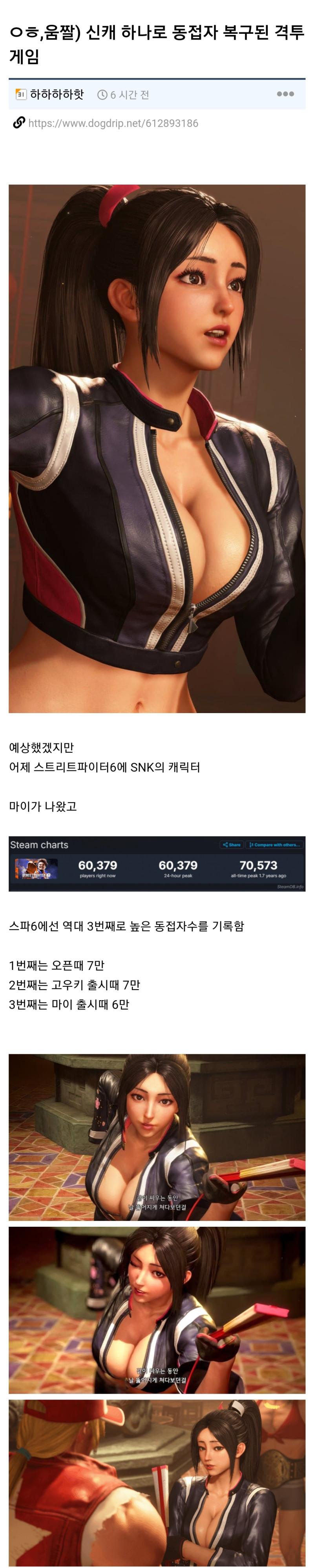Enlarge the first character image in the post
Viewport: 314px width, 1568px height.
157,448
